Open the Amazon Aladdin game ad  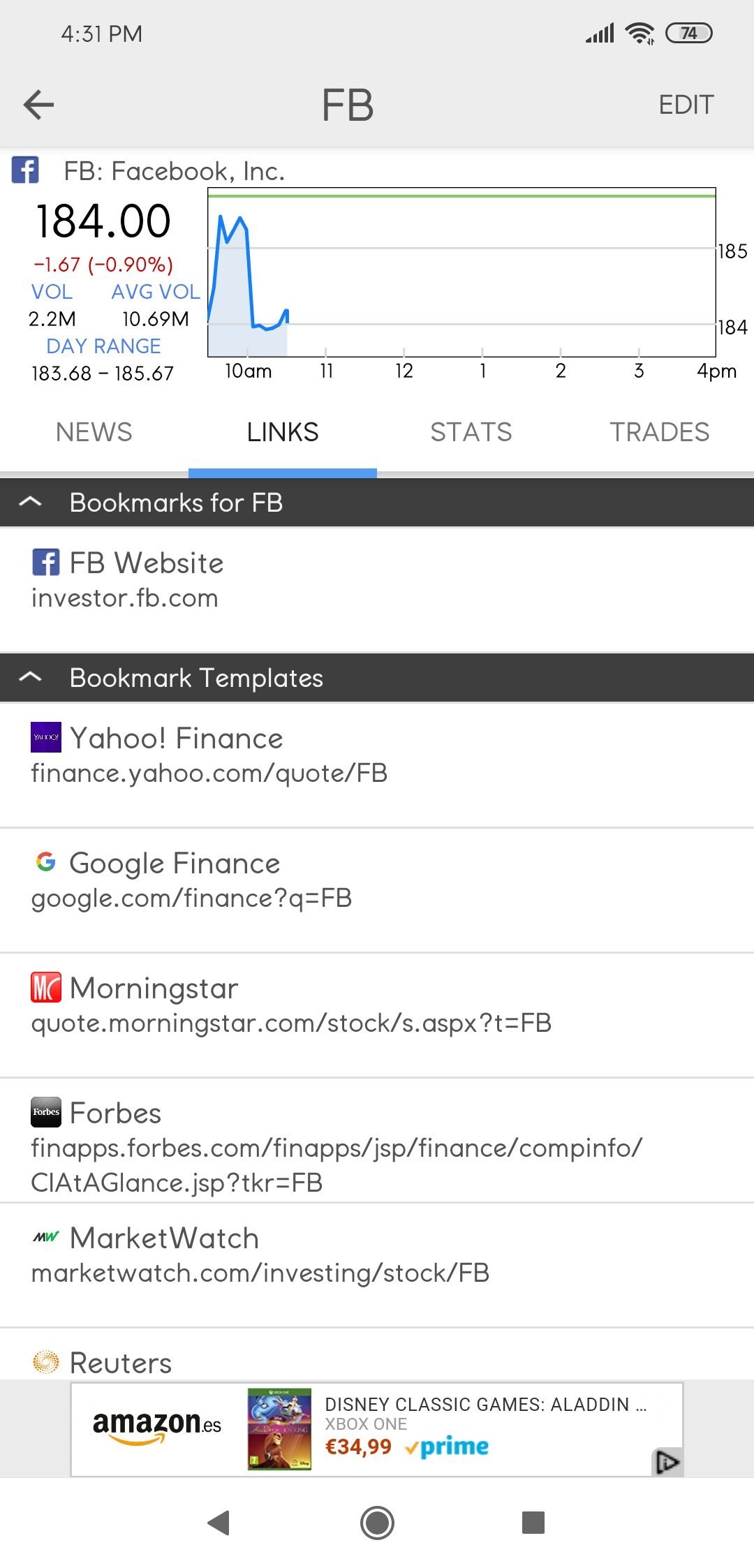point(377,1429)
